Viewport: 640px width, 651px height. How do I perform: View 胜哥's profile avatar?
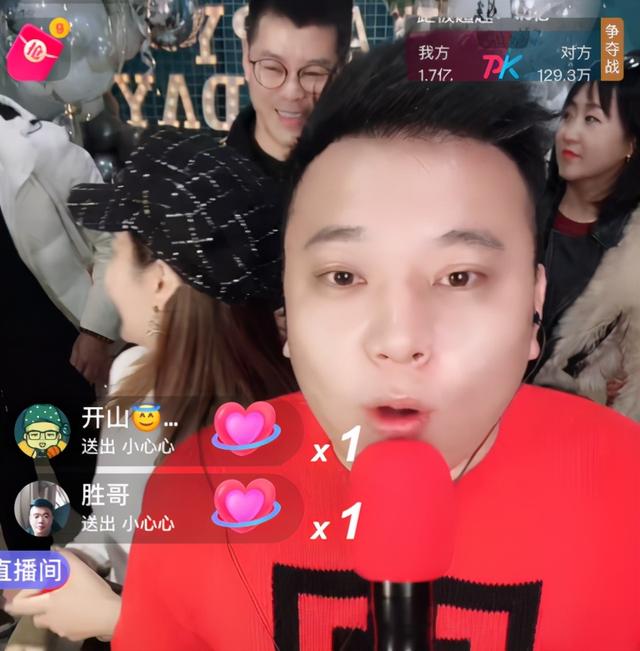(42, 508)
